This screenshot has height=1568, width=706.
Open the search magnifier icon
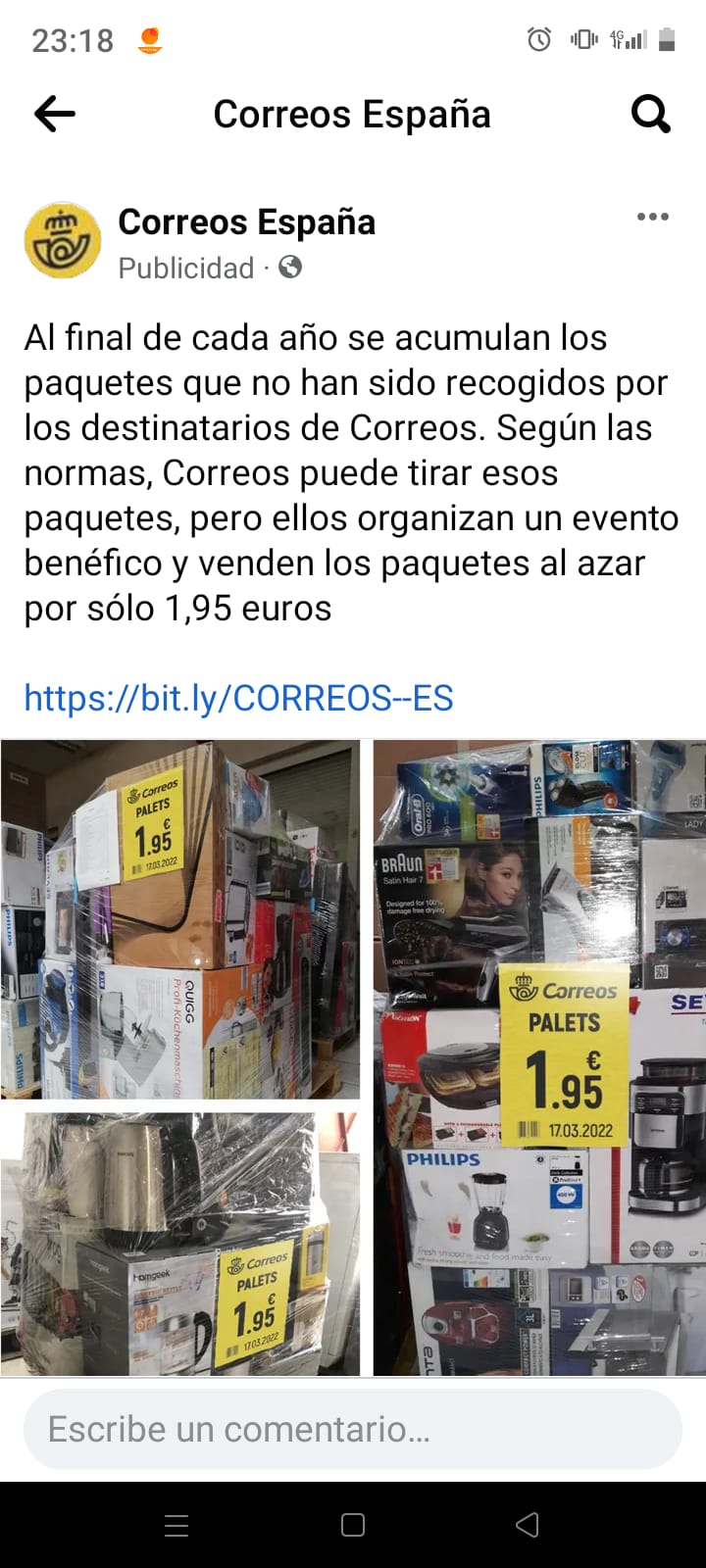[x=650, y=115]
